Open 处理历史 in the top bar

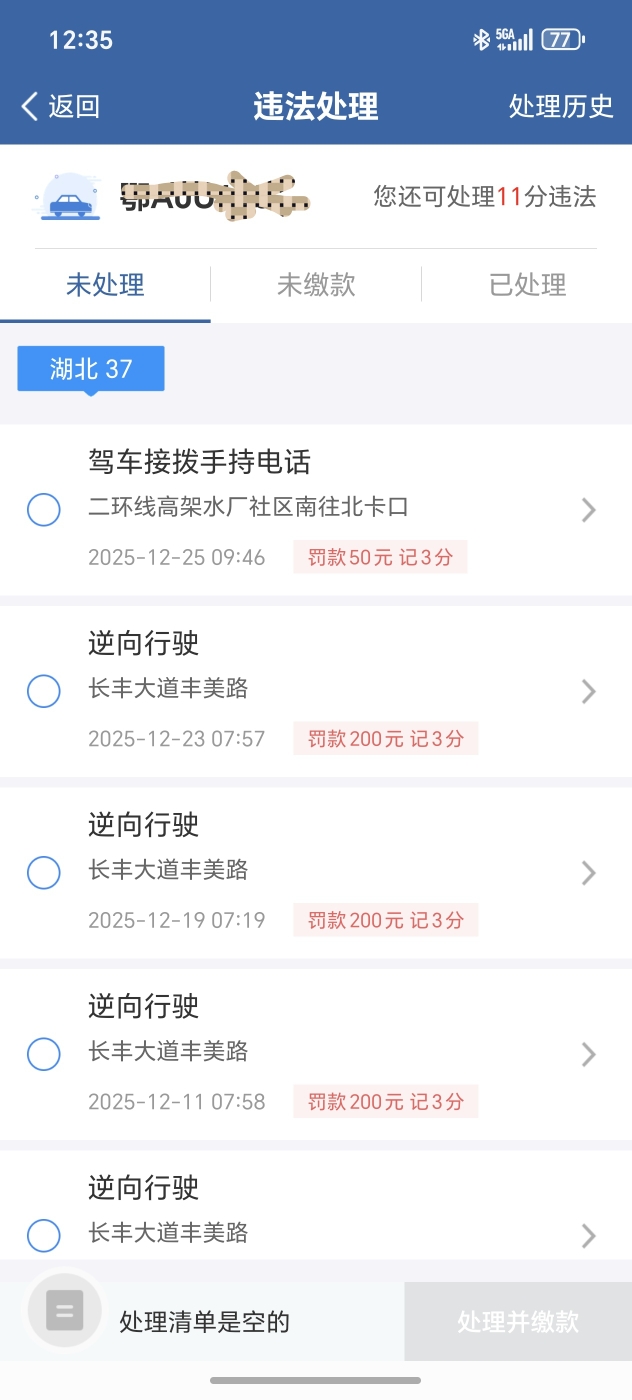560,106
